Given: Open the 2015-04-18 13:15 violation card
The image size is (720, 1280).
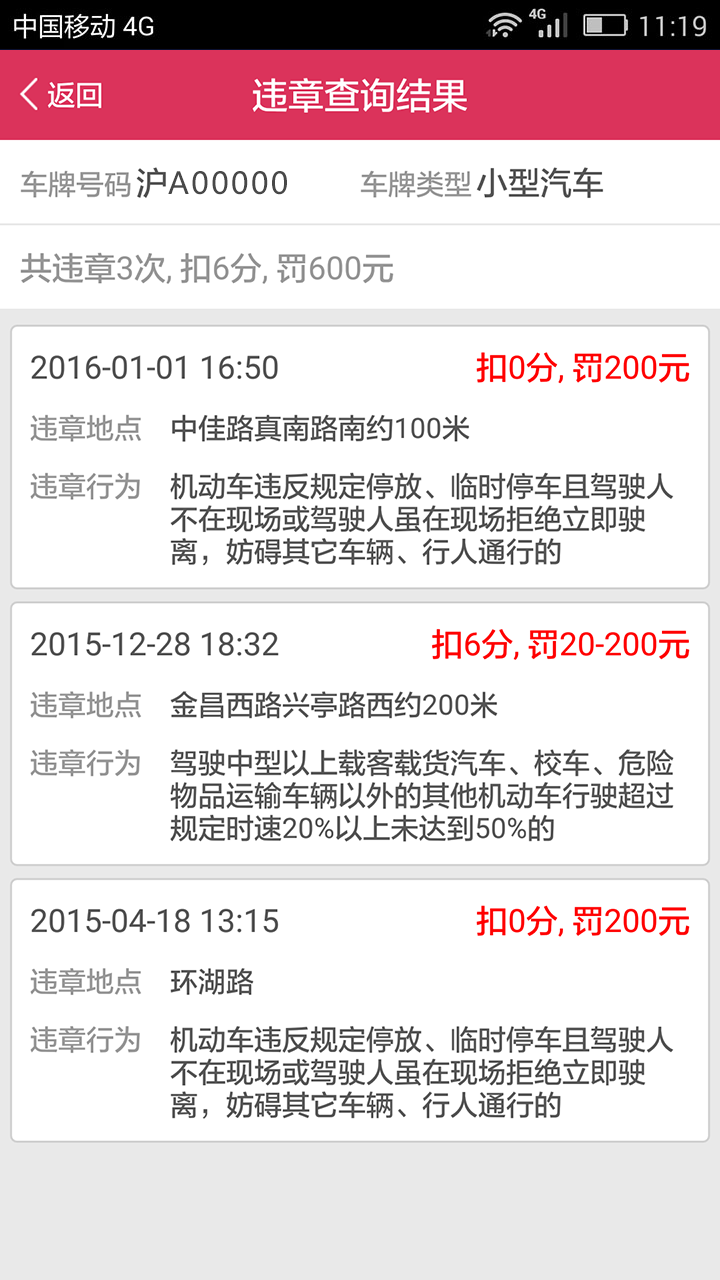Looking at the screenshot, I should [x=360, y=1010].
